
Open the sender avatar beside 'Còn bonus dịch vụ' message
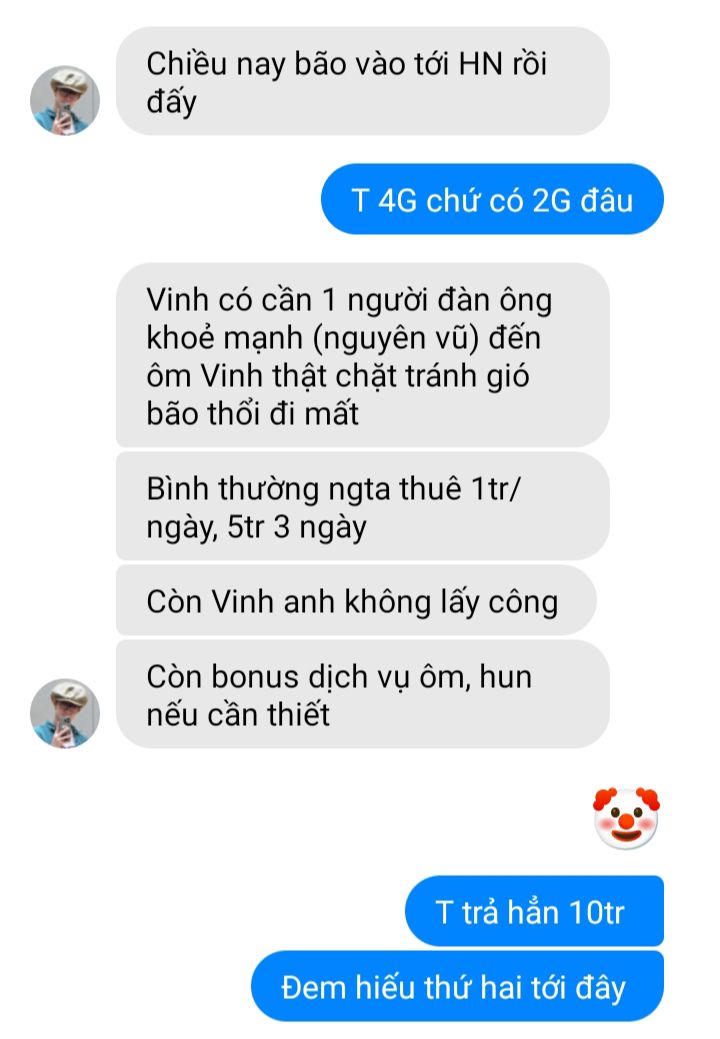pos(66,713)
